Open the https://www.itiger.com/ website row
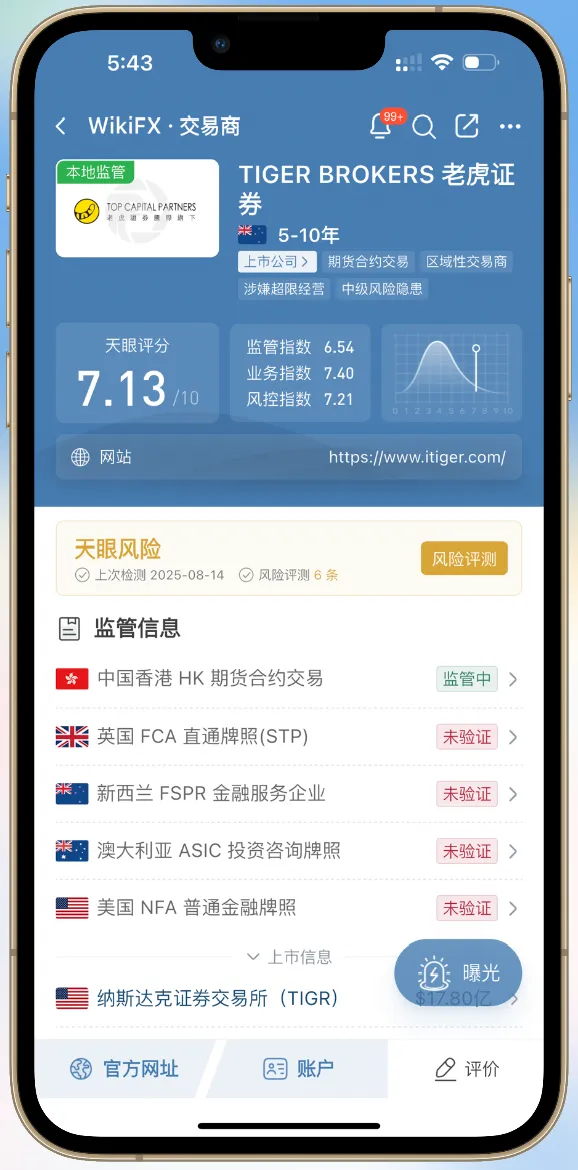Viewport: 578px width, 1170px height. pos(289,457)
